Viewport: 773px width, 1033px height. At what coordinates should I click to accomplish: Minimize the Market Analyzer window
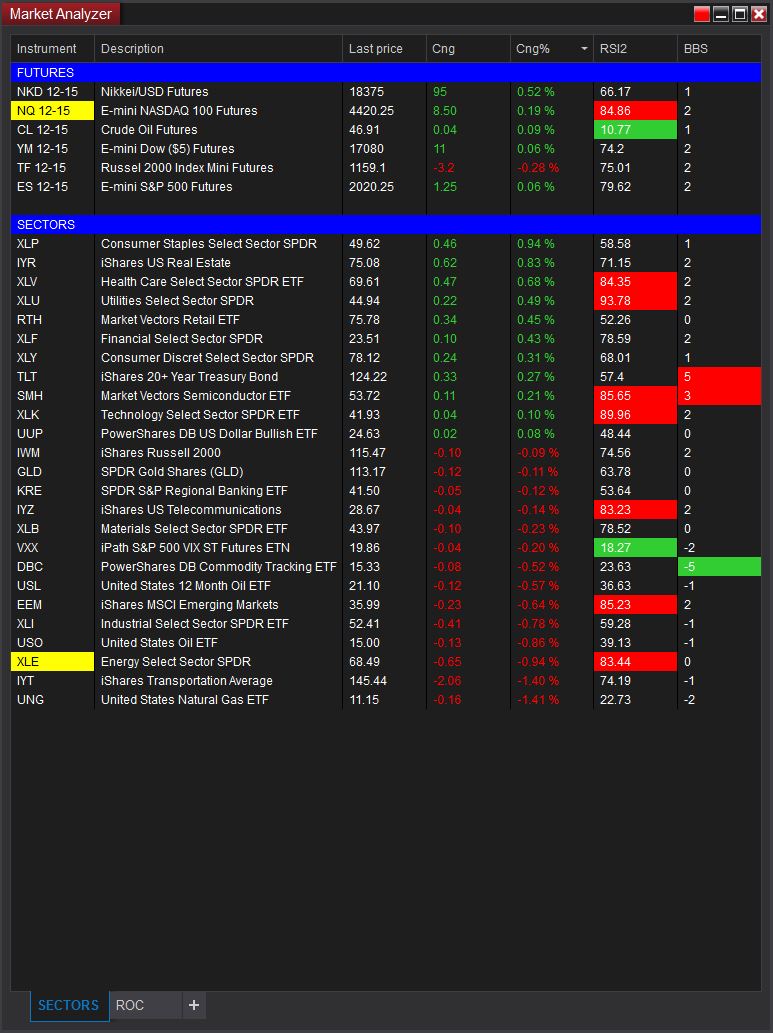click(721, 14)
